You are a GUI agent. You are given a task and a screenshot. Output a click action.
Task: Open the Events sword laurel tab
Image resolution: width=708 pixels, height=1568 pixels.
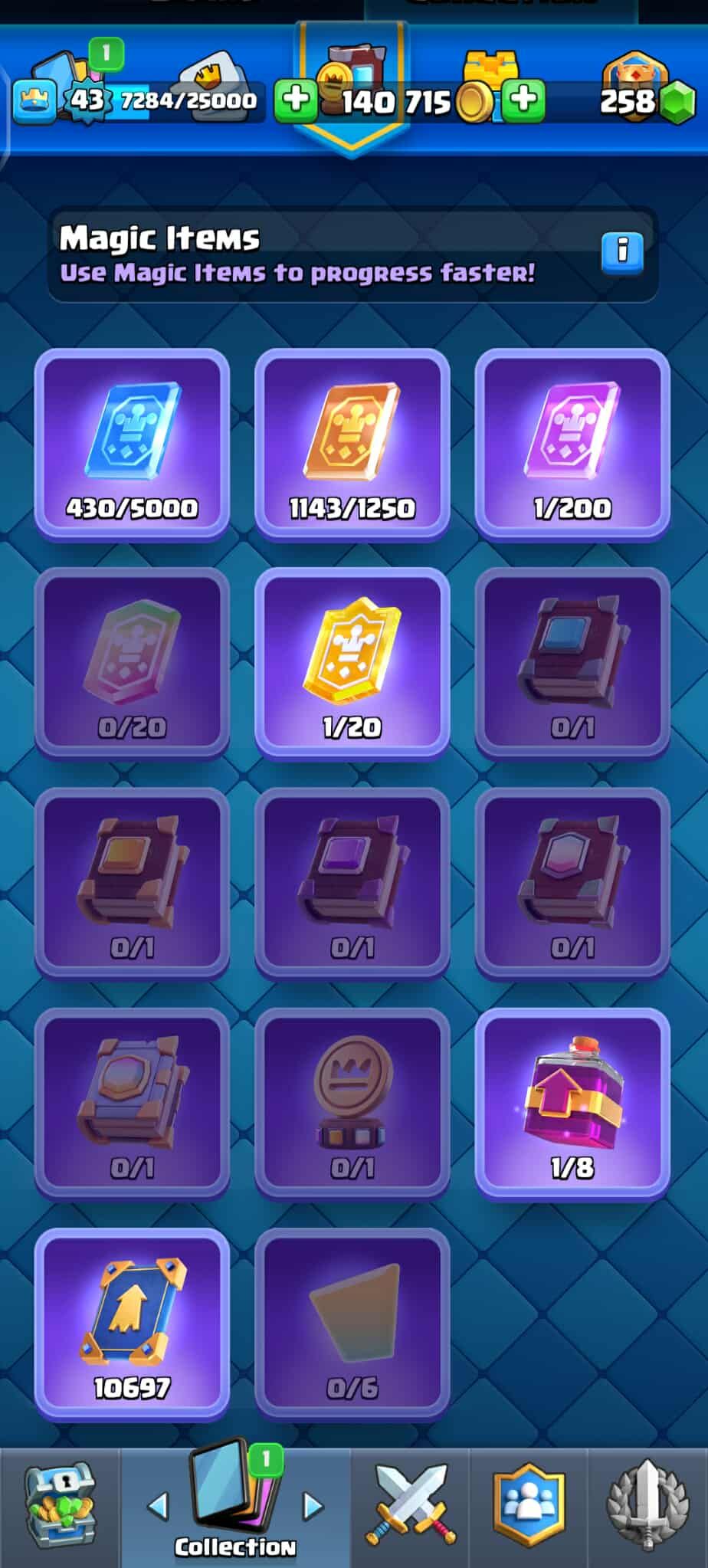click(x=647, y=1506)
